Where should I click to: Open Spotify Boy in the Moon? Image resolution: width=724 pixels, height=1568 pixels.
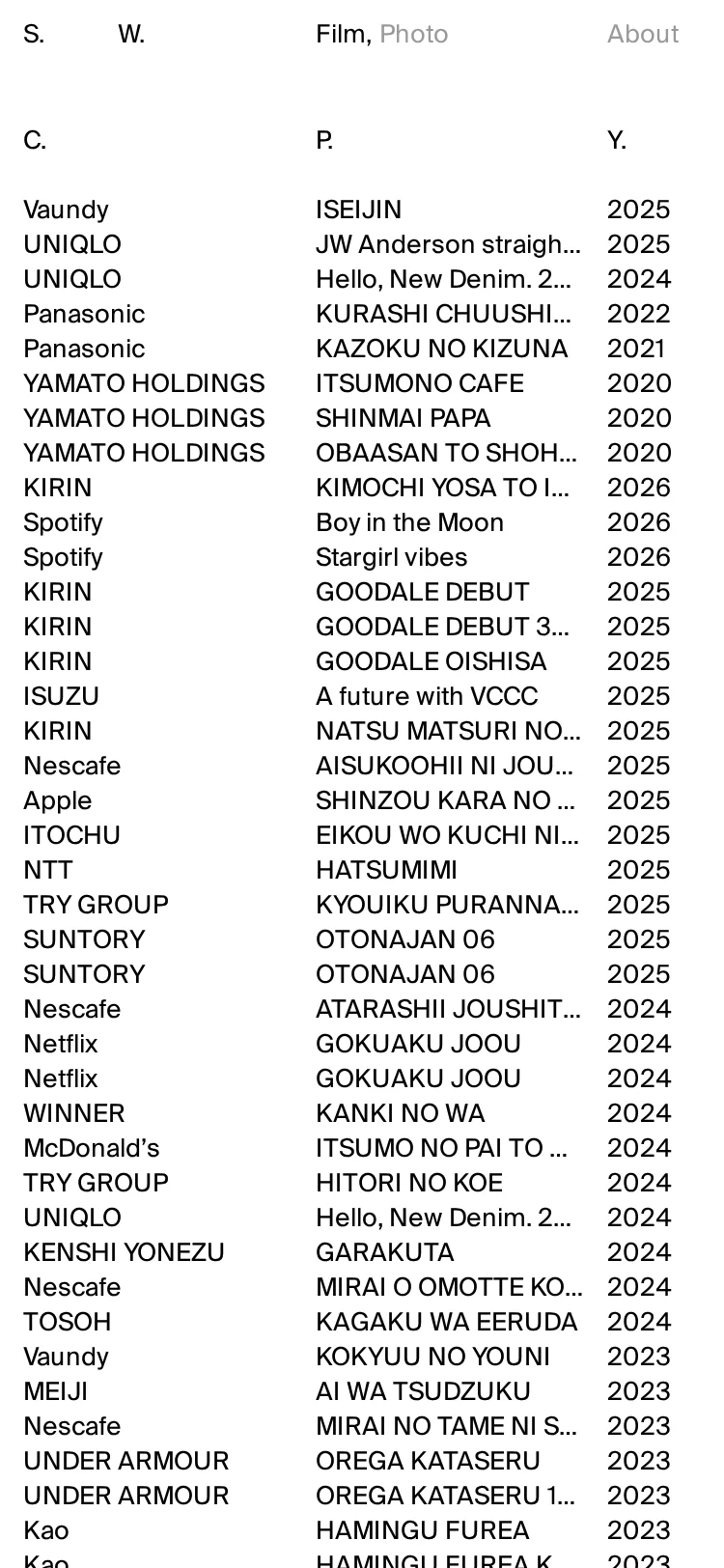pos(409,523)
